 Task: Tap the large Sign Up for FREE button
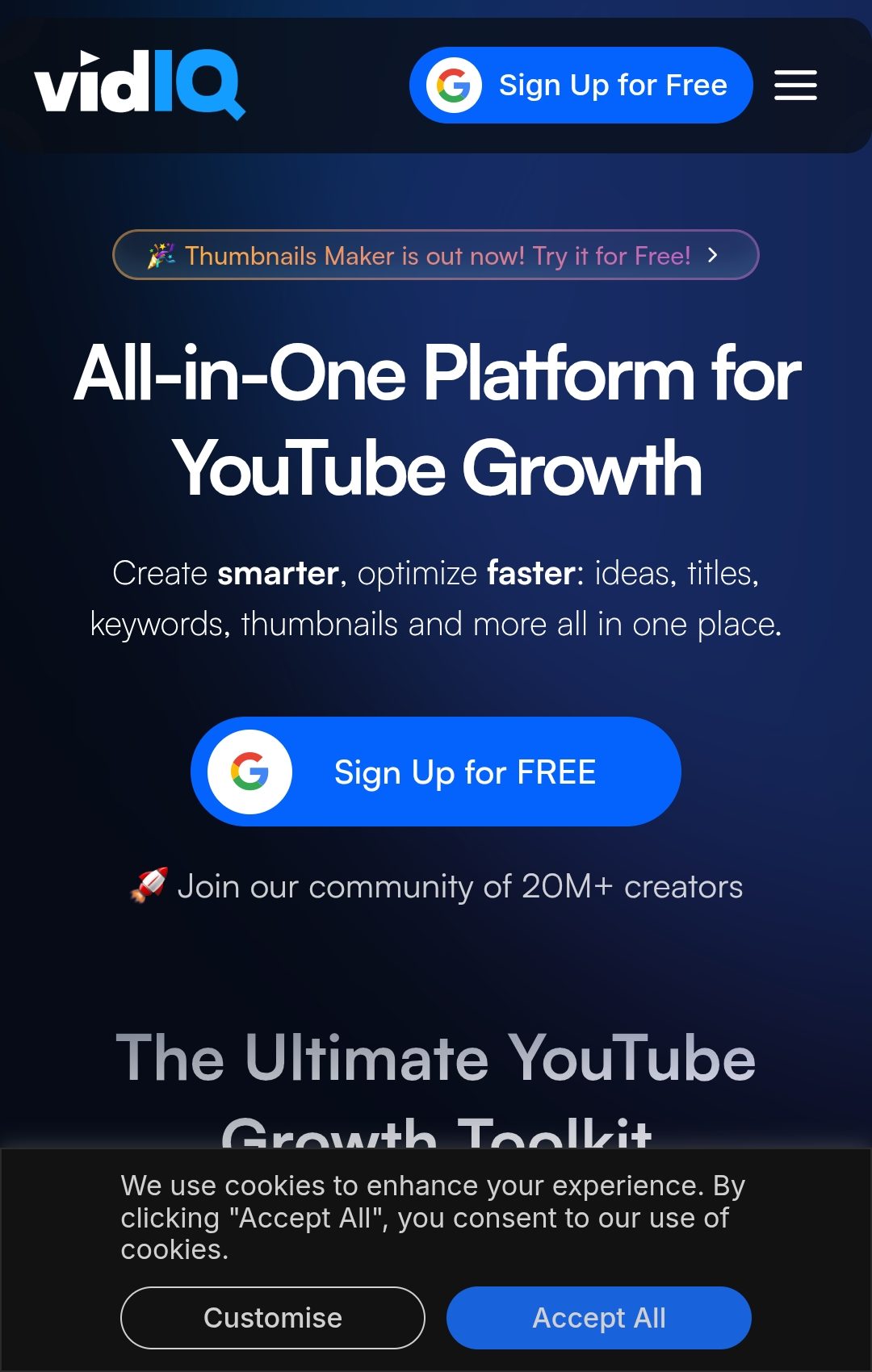436,772
